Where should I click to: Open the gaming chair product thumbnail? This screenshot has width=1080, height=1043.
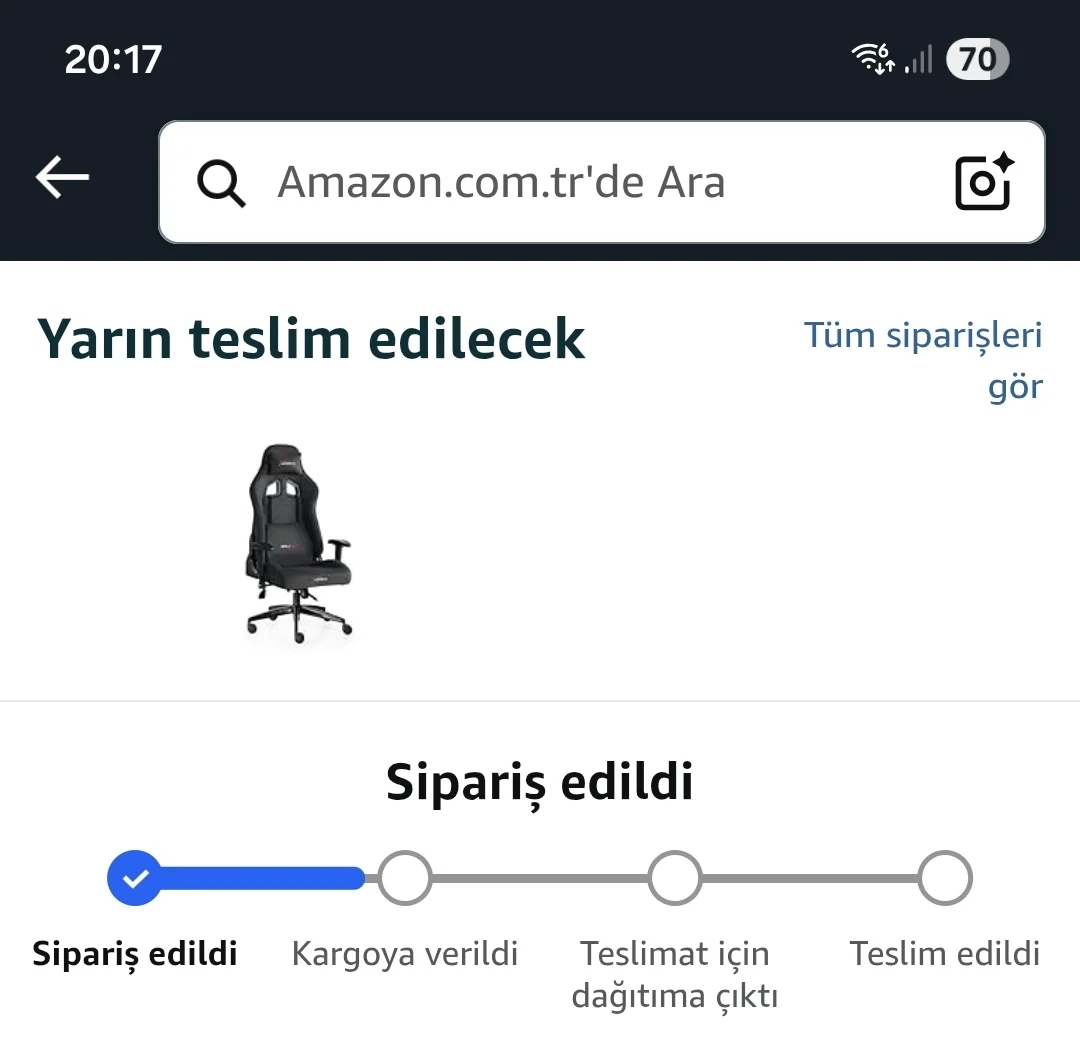[299, 542]
